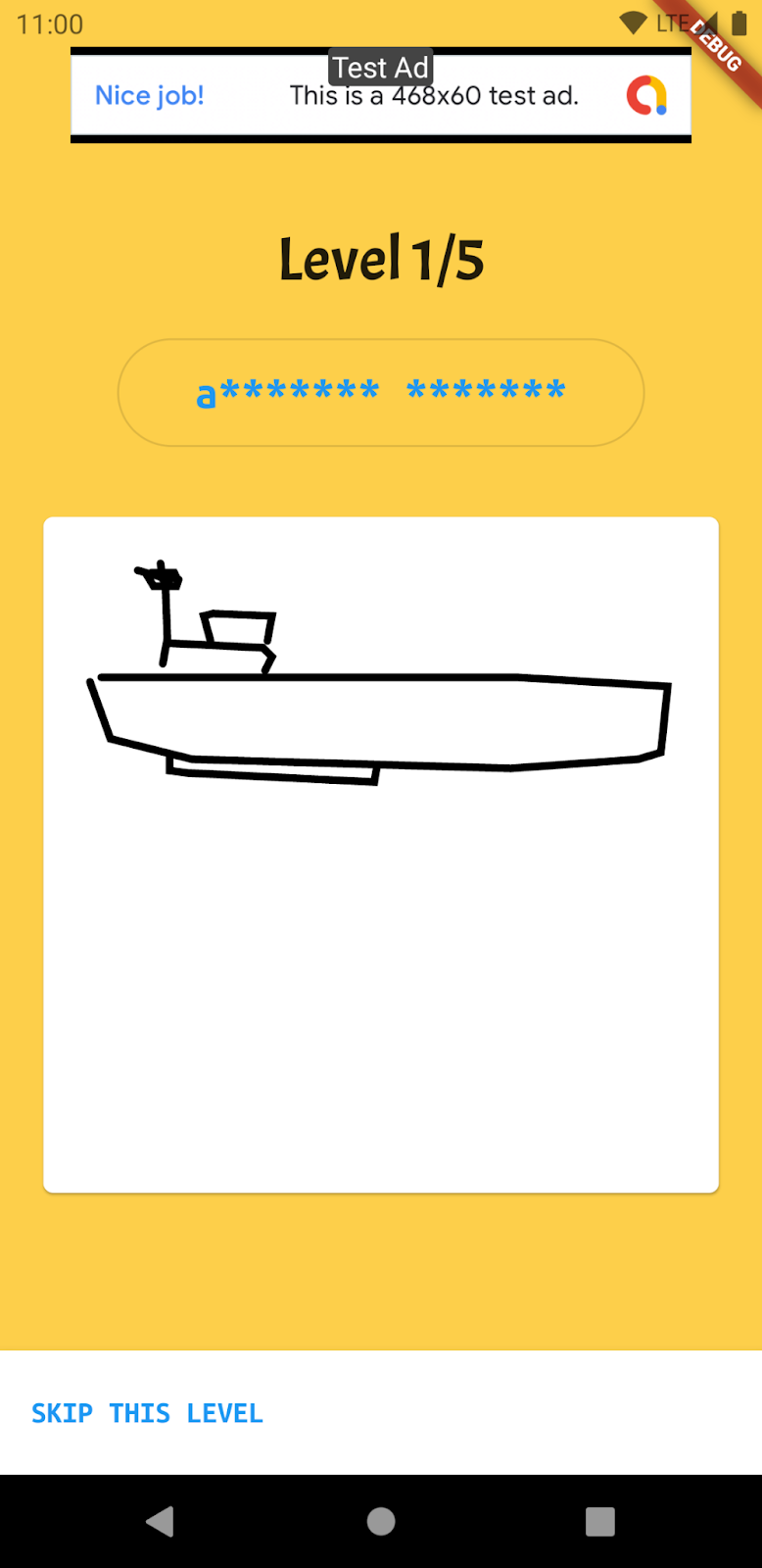762x1568 pixels.
Task: Tap the answer hint field
Action: click(x=380, y=393)
